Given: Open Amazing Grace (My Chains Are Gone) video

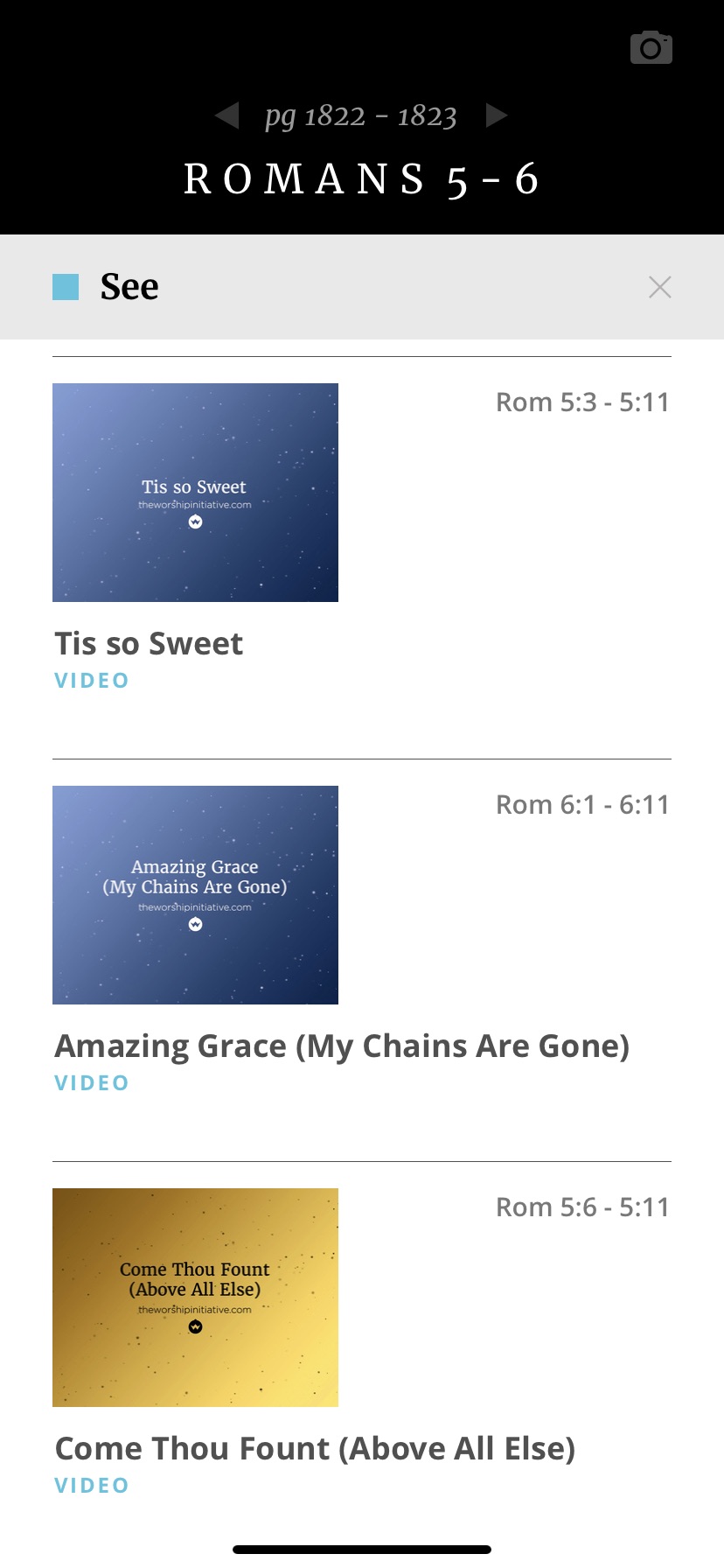Looking at the screenshot, I should click(195, 895).
